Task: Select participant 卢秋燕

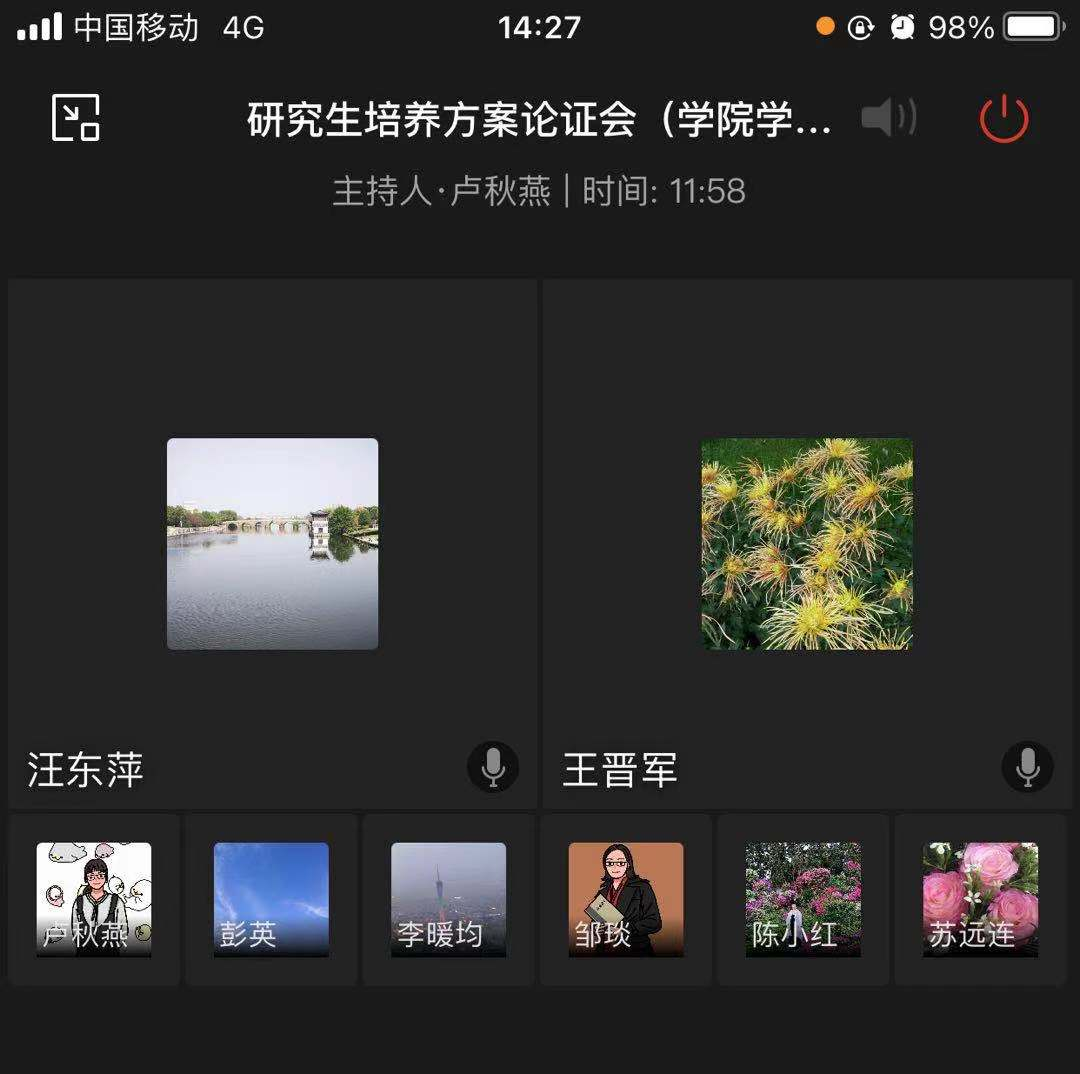Action: tap(94, 899)
